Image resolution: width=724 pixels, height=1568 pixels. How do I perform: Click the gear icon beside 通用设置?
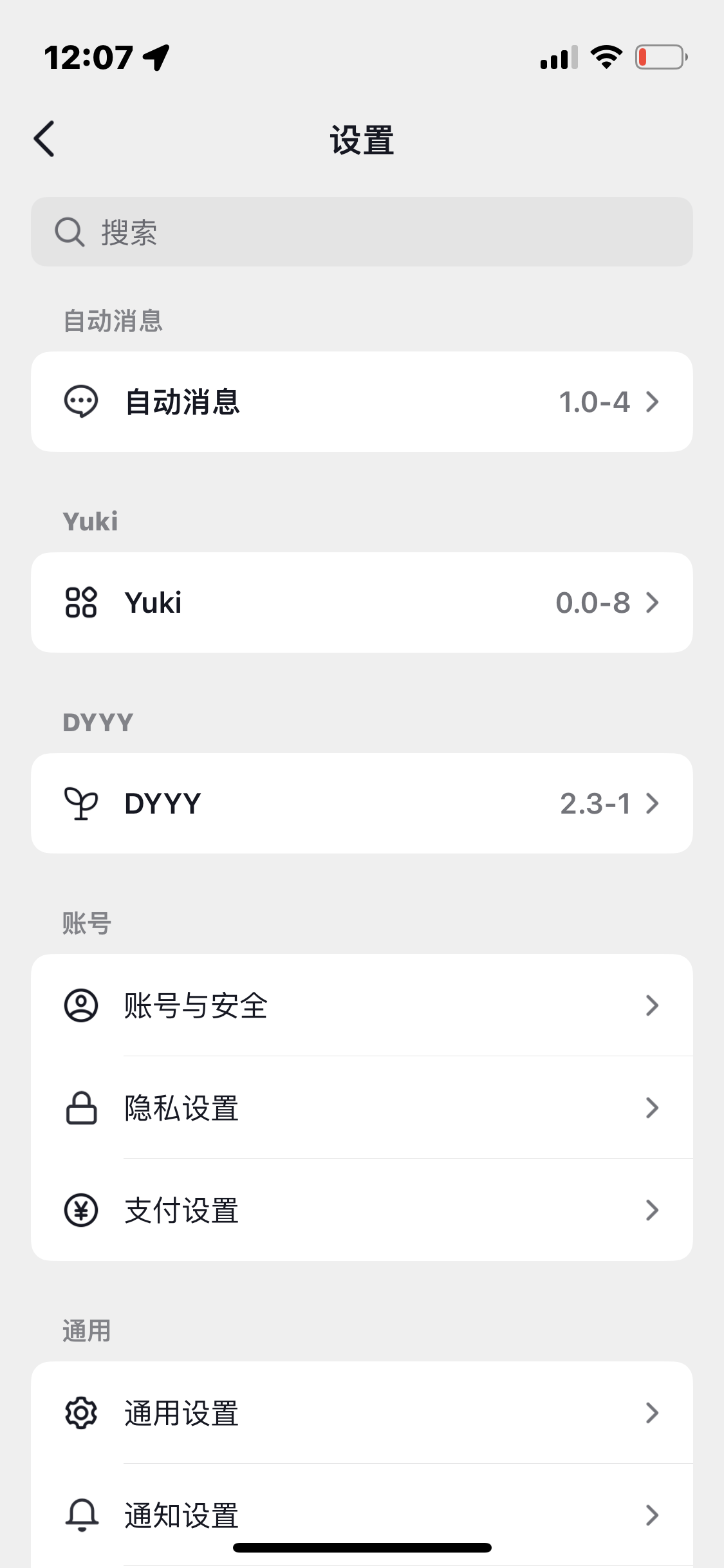coord(81,1414)
